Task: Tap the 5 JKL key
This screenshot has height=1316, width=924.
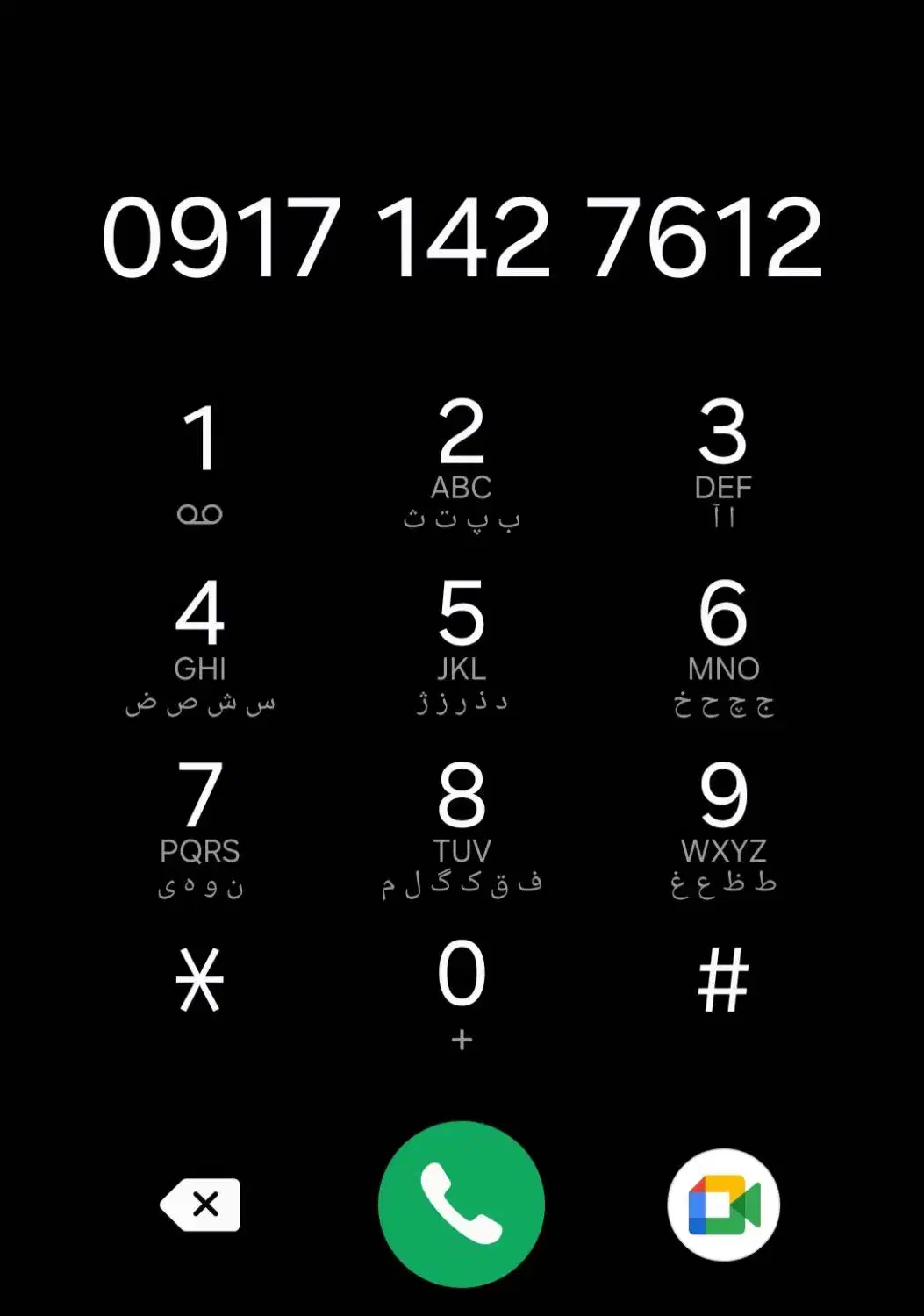Action: tap(462, 647)
